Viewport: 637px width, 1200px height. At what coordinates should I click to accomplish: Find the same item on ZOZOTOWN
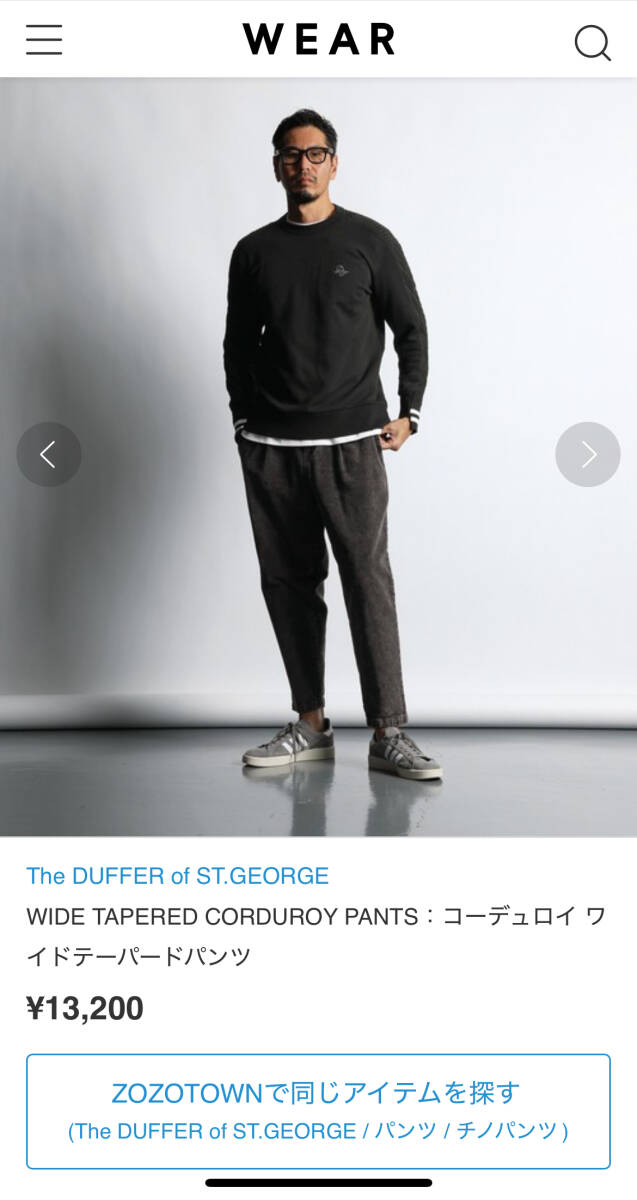click(318, 1110)
